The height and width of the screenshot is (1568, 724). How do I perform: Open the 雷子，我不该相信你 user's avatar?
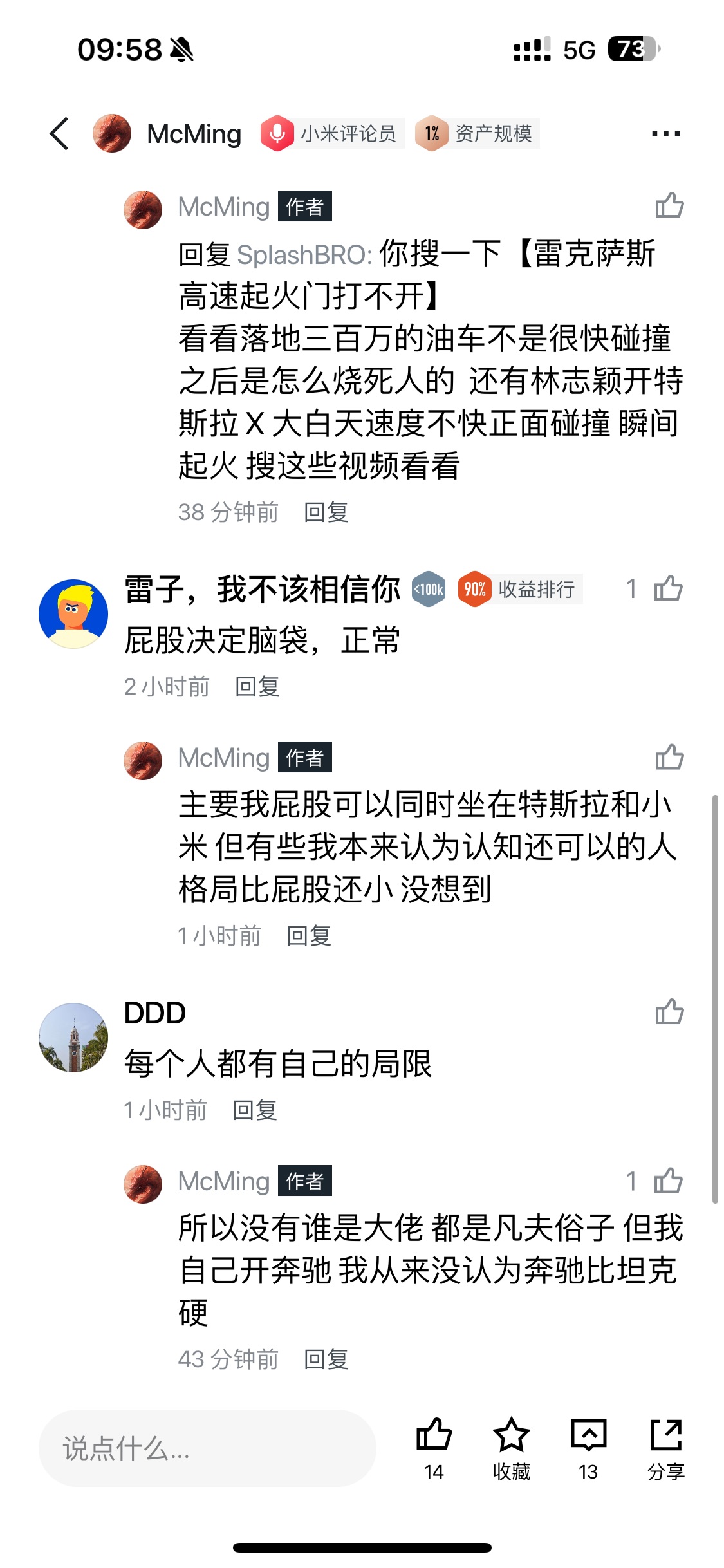[x=73, y=613]
